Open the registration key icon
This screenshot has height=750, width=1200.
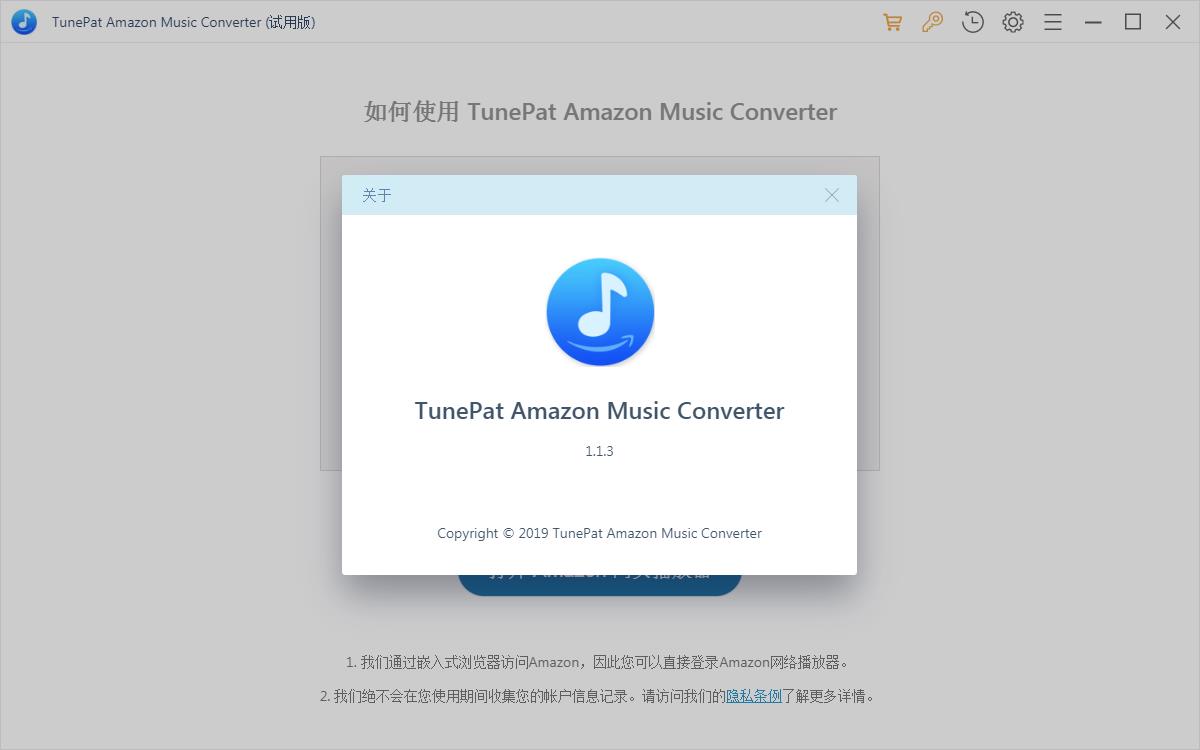click(932, 22)
